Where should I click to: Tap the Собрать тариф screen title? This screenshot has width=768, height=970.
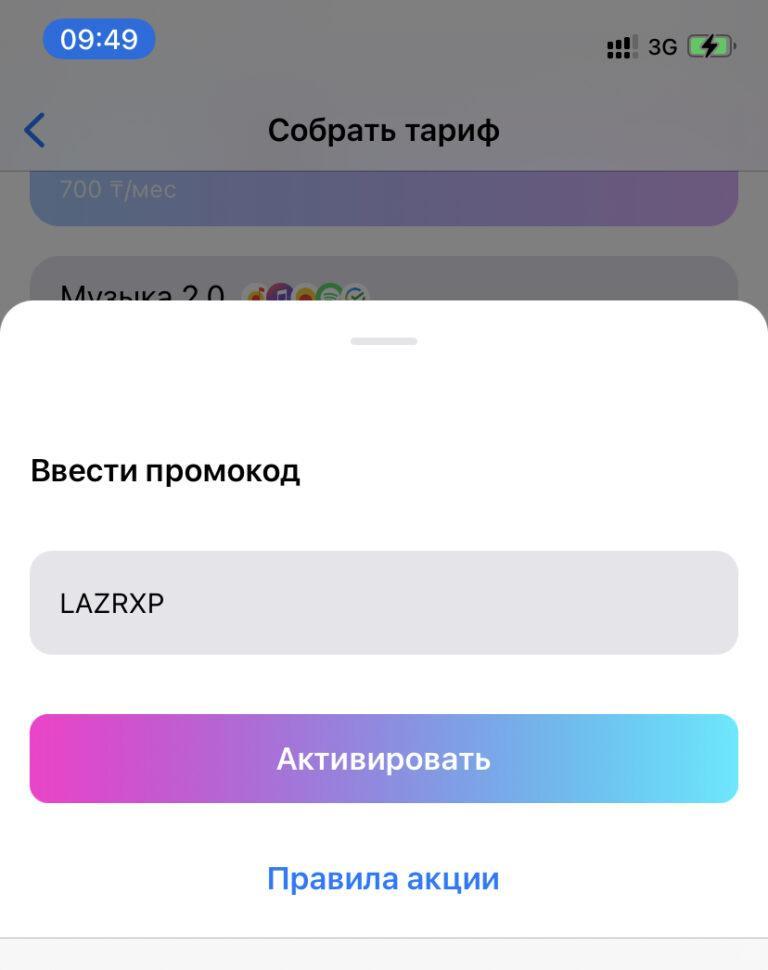tap(384, 129)
